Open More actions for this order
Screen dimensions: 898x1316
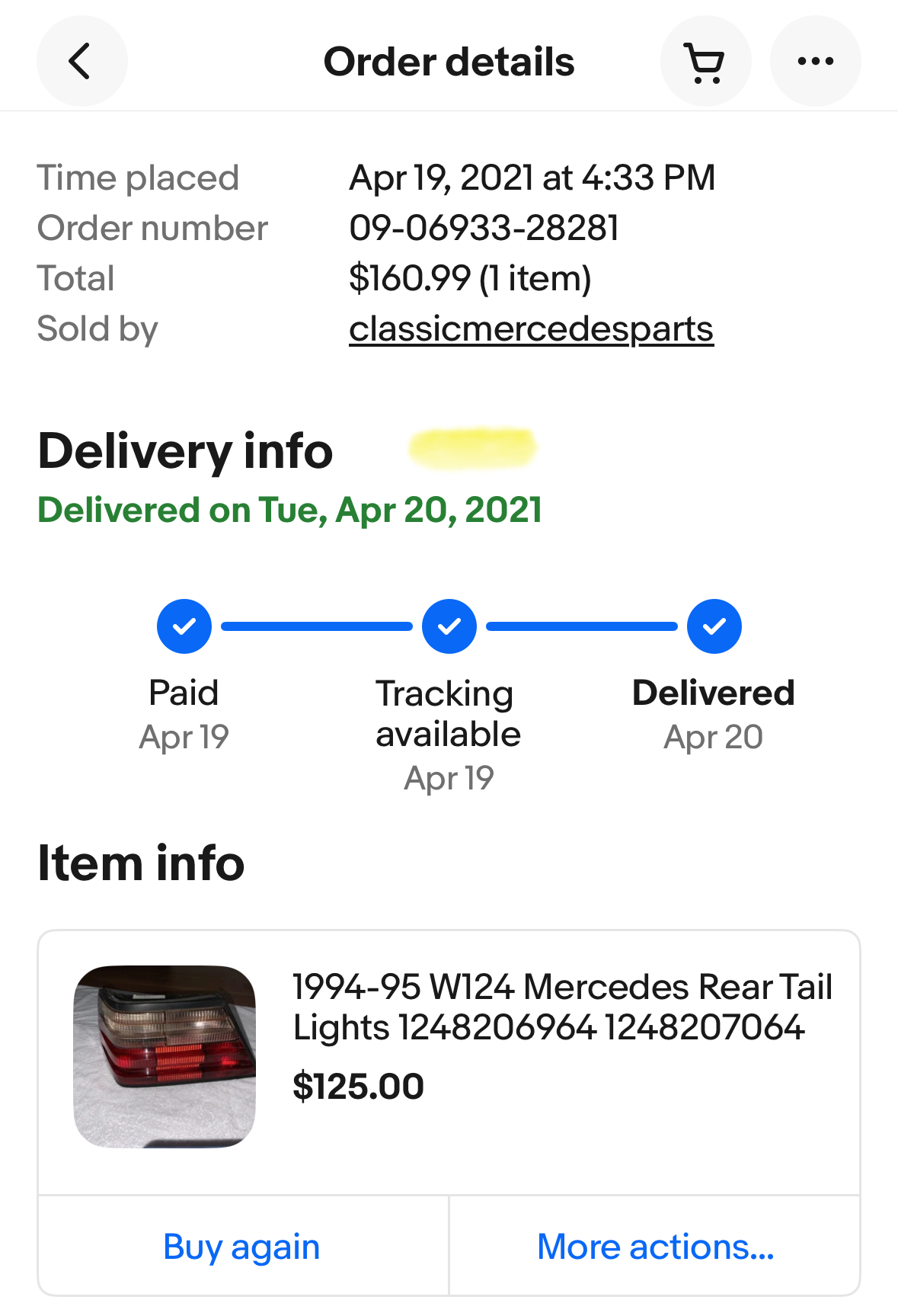(655, 1247)
